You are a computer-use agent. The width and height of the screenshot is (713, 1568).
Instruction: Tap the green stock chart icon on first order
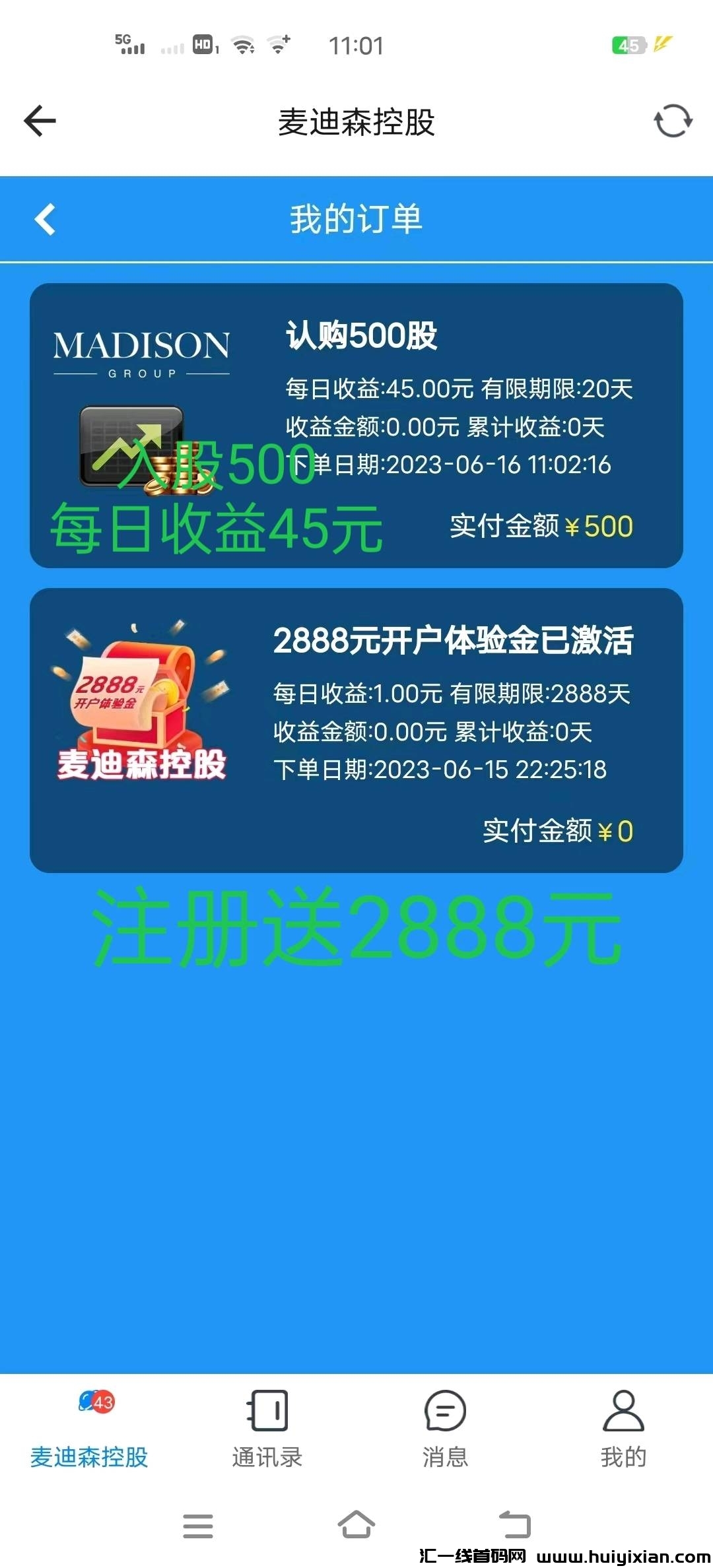[x=141, y=449]
